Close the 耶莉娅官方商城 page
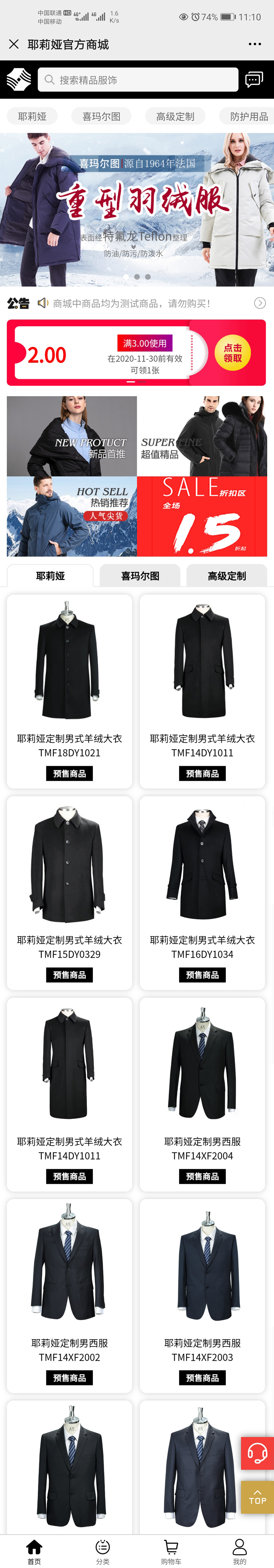Screen dimensions: 274x1568 pyautogui.click(x=14, y=45)
